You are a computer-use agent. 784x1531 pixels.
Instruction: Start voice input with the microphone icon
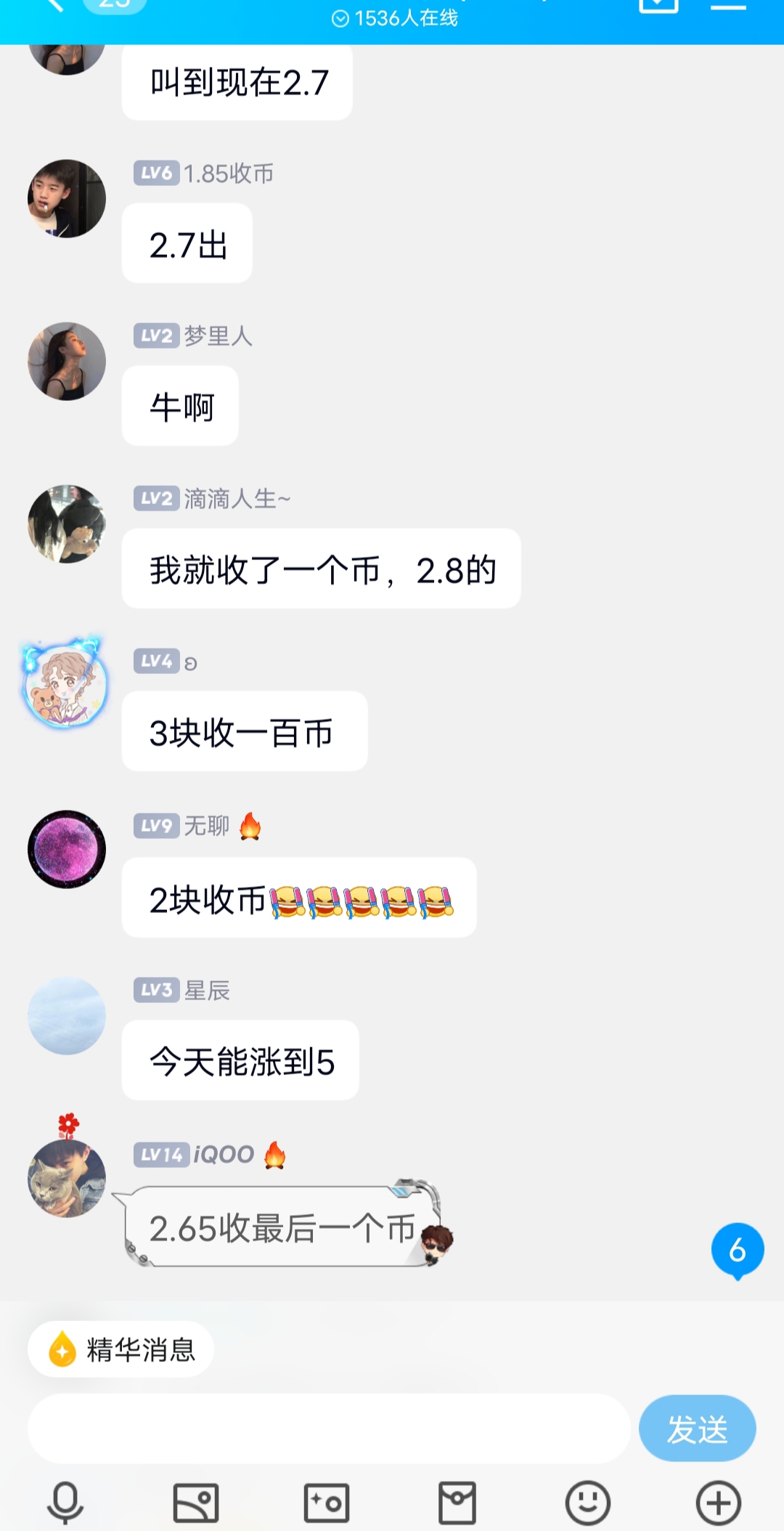tap(65, 1503)
